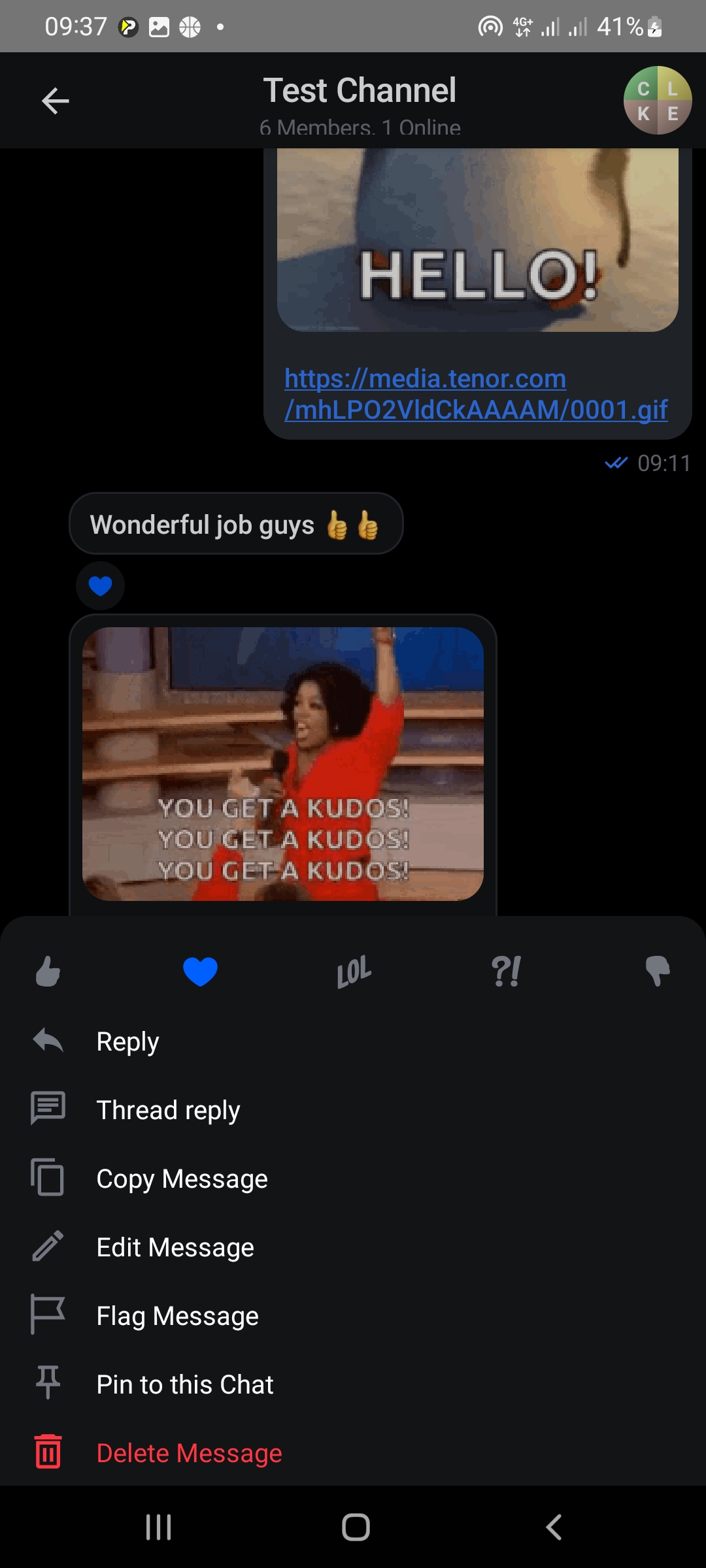706x1568 pixels.
Task: React with thumbs up
Action: (48, 971)
